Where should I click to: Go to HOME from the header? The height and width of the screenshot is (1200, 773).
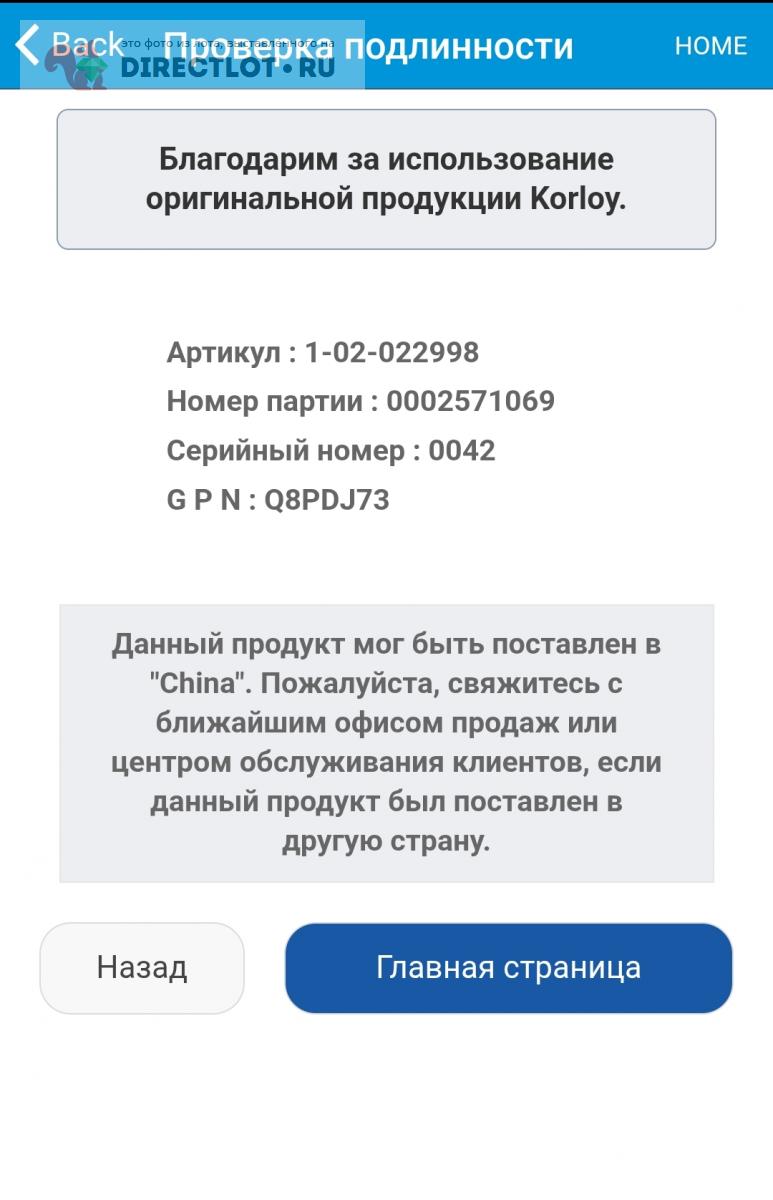(x=710, y=46)
